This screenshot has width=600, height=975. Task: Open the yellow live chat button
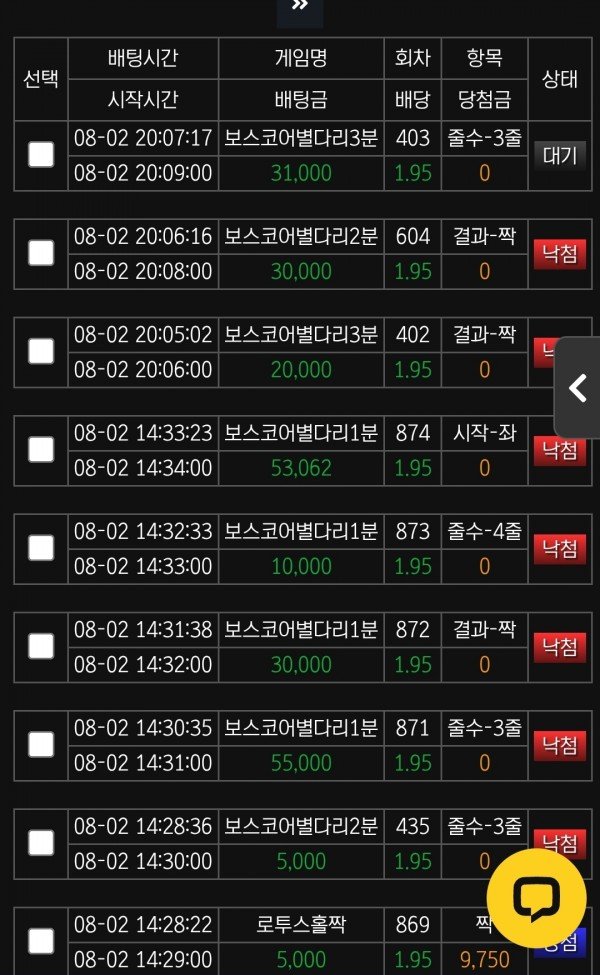click(x=536, y=897)
